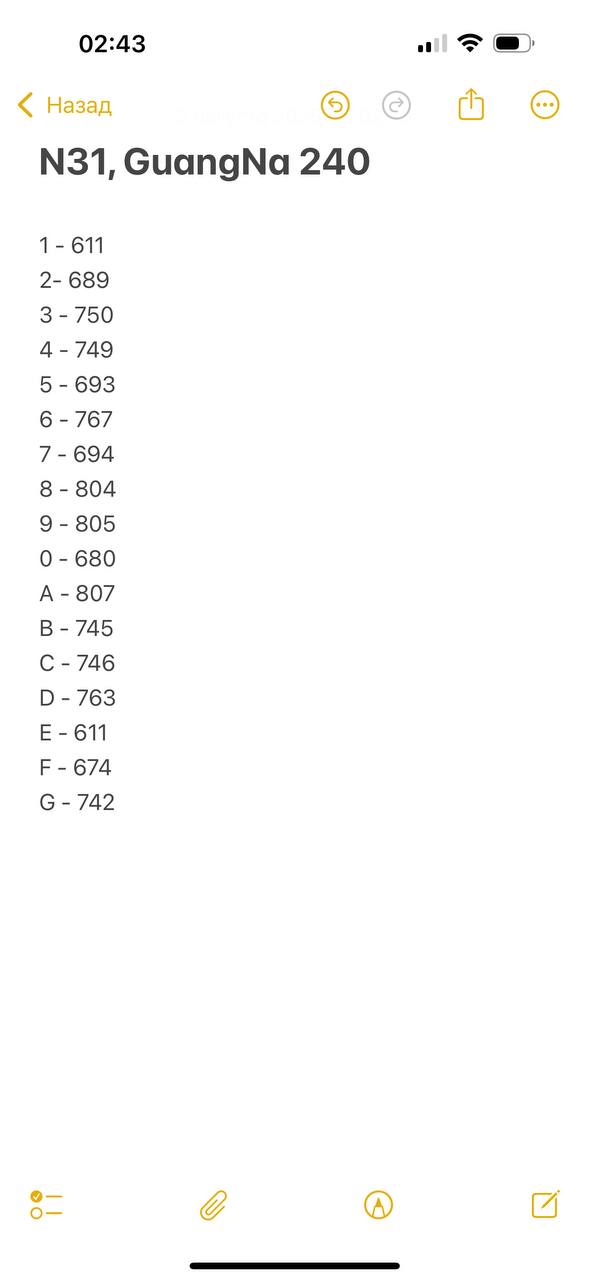The height and width of the screenshot is (1280, 589).
Task: Attach a file with the paperclip
Action: [x=213, y=1205]
